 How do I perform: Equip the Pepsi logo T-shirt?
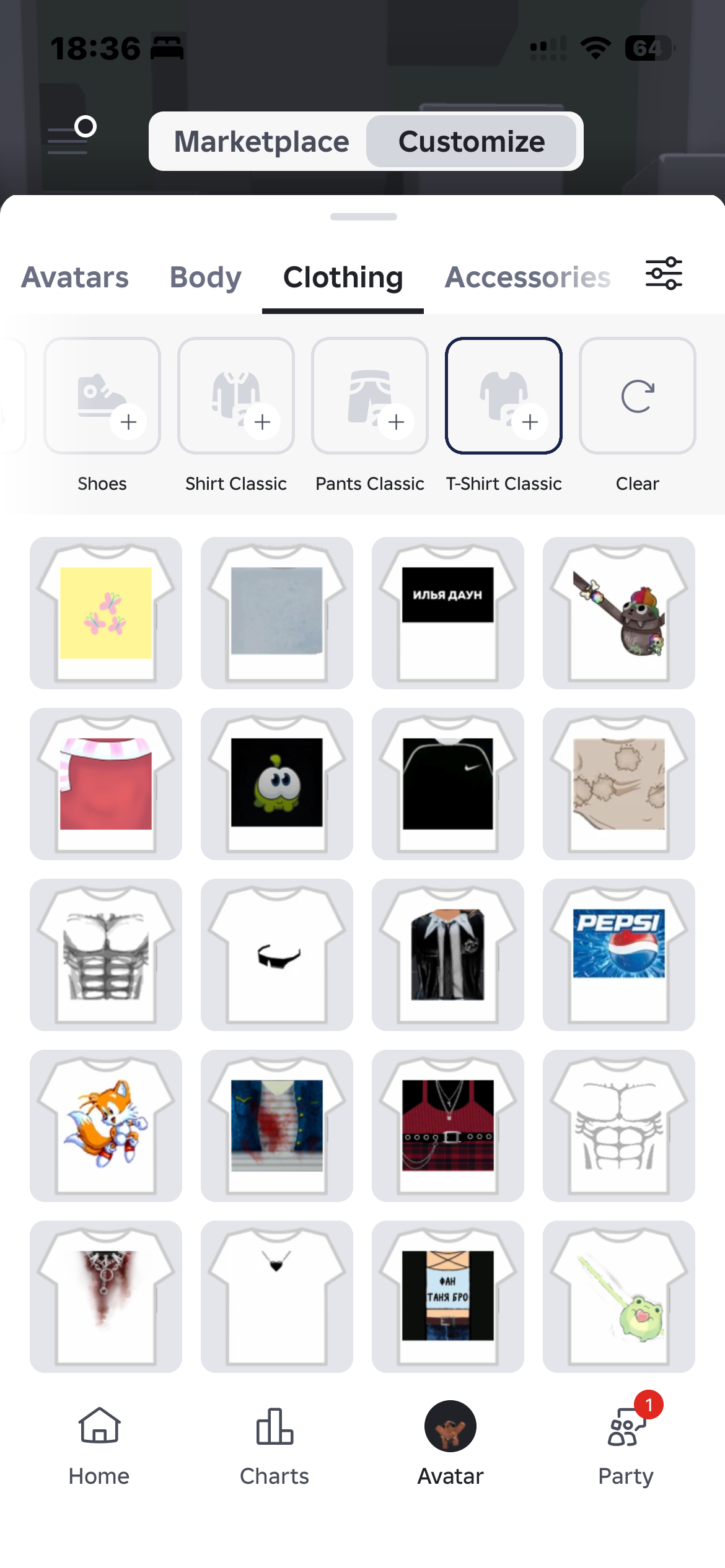[x=619, y=955]
